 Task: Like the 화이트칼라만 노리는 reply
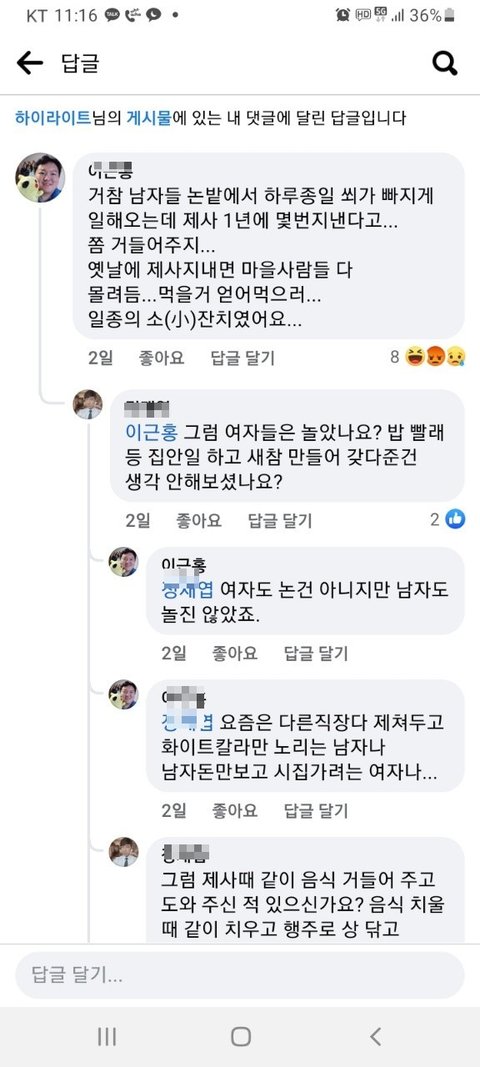pos(235,810)
